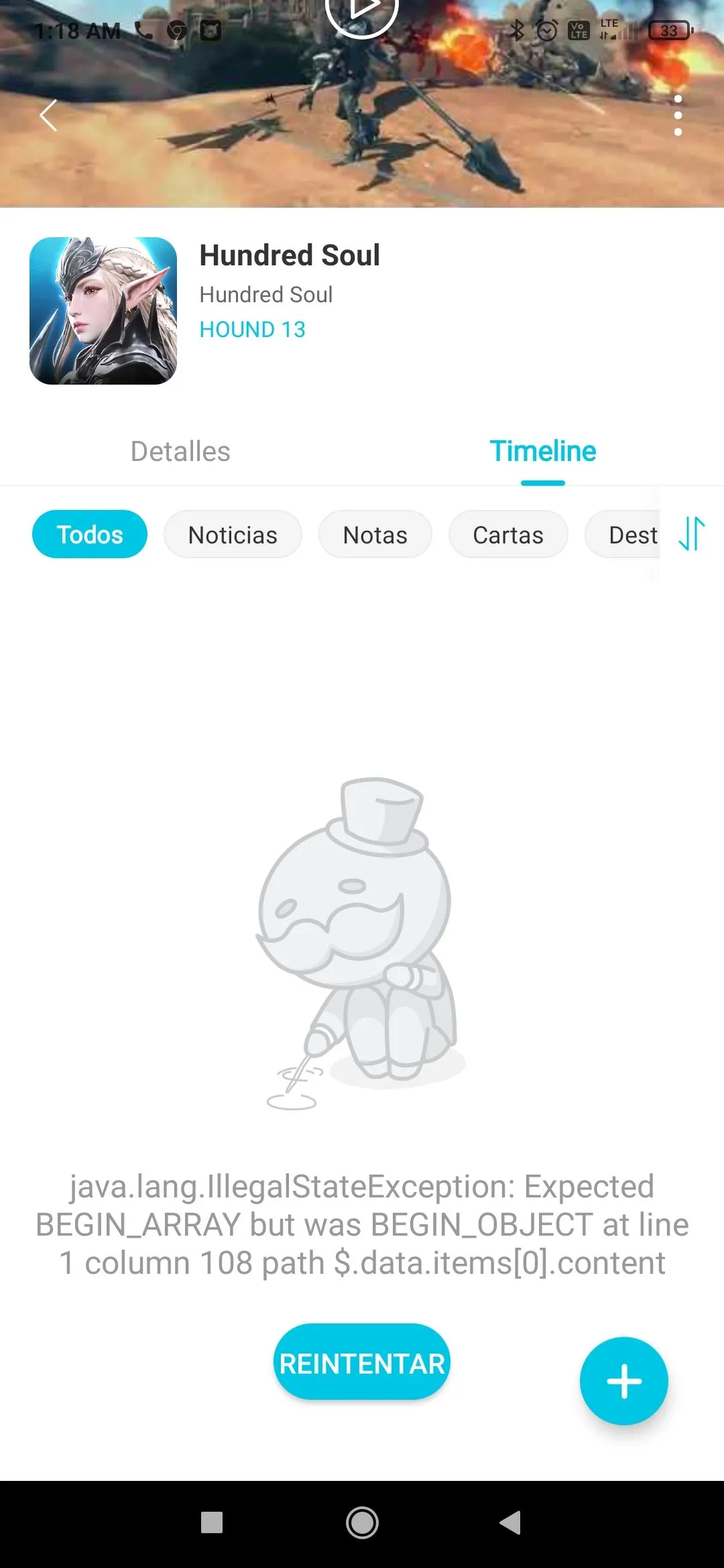This screenshot has width=724, height=1568.
Task: Filter timeline by Noticias
Action: pyautogui.click(x=233, y=535)
